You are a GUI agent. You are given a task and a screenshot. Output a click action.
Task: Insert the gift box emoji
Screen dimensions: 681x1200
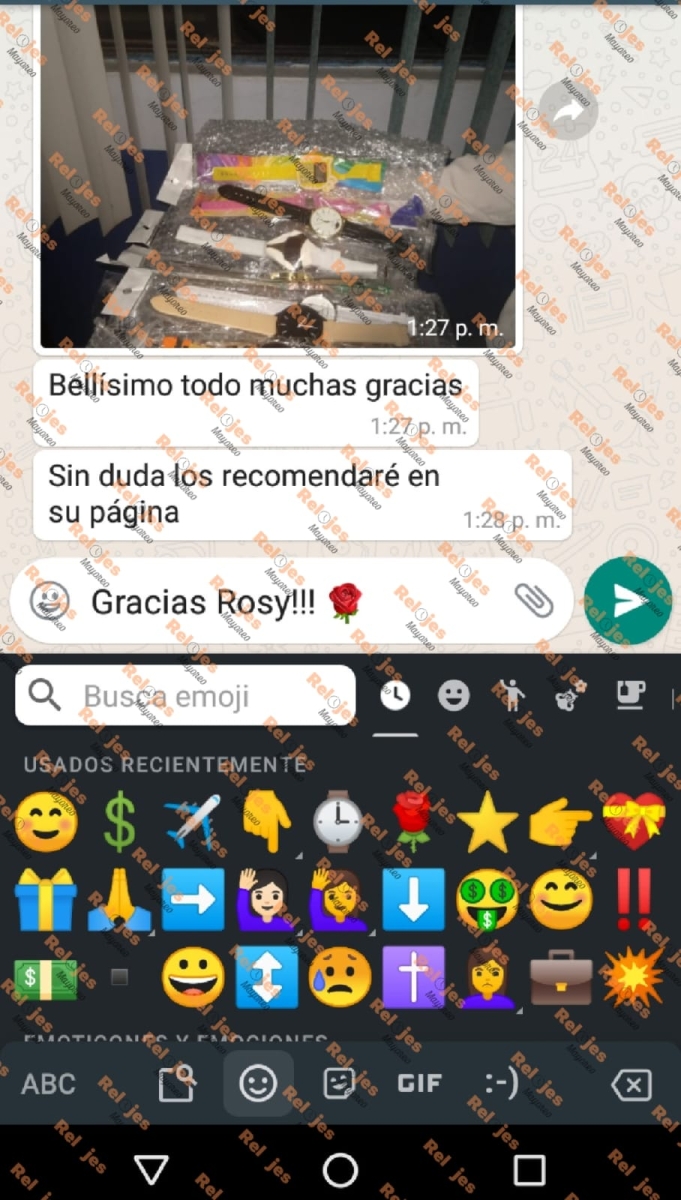(46, 898)
